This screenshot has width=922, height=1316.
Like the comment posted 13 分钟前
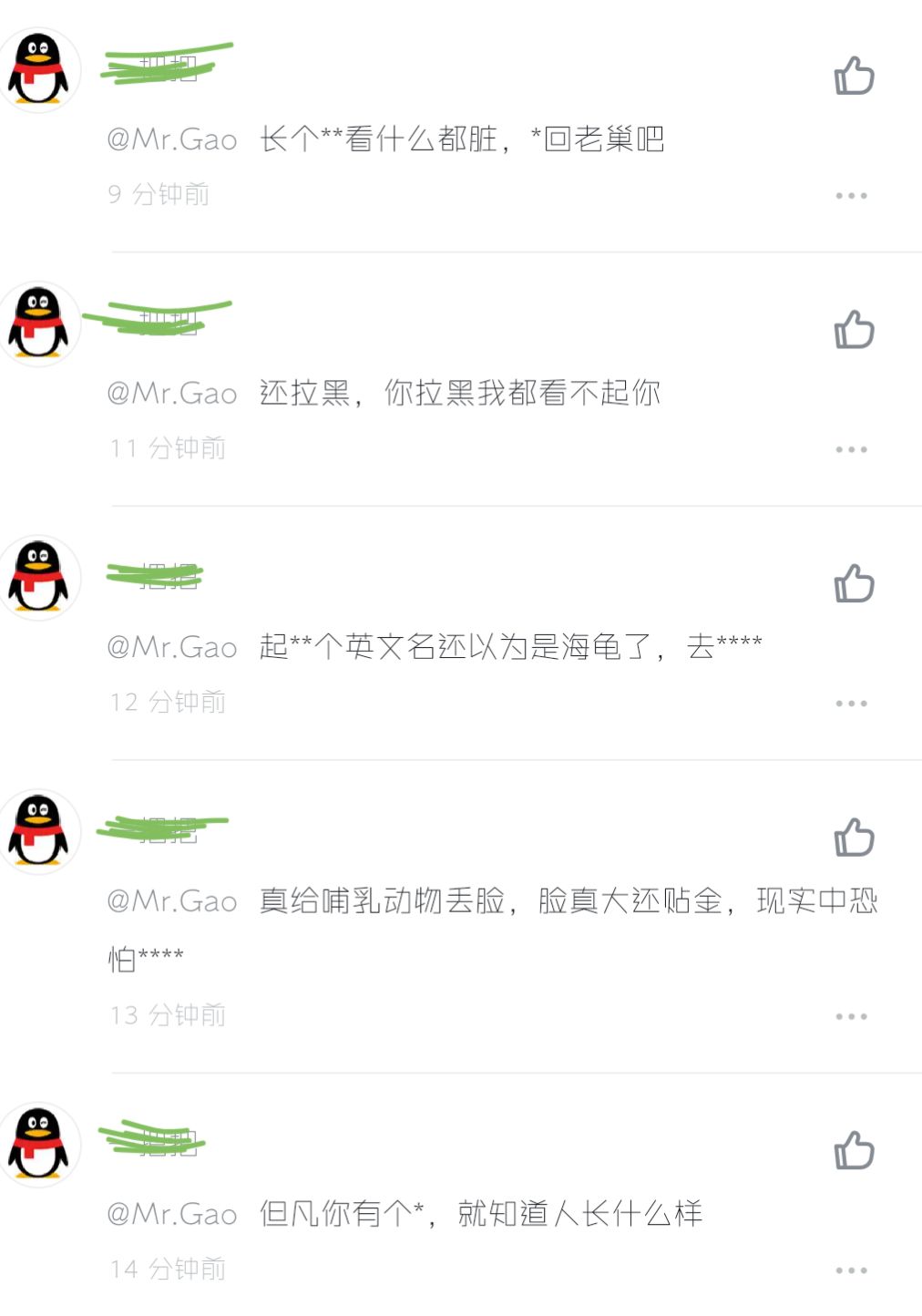[854, 837]
